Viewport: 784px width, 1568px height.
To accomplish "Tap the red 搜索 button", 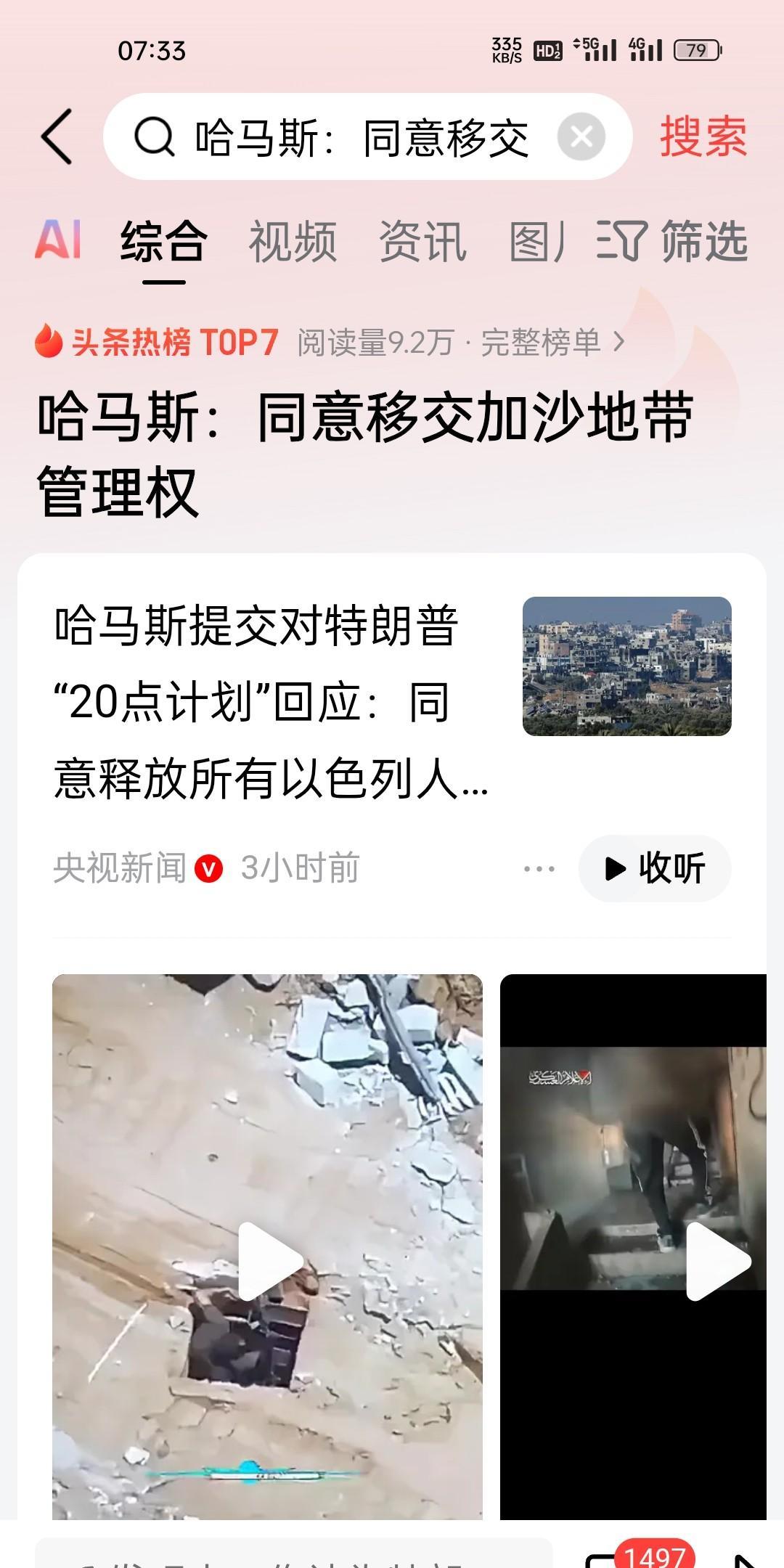I will click(x=703, y=136).
